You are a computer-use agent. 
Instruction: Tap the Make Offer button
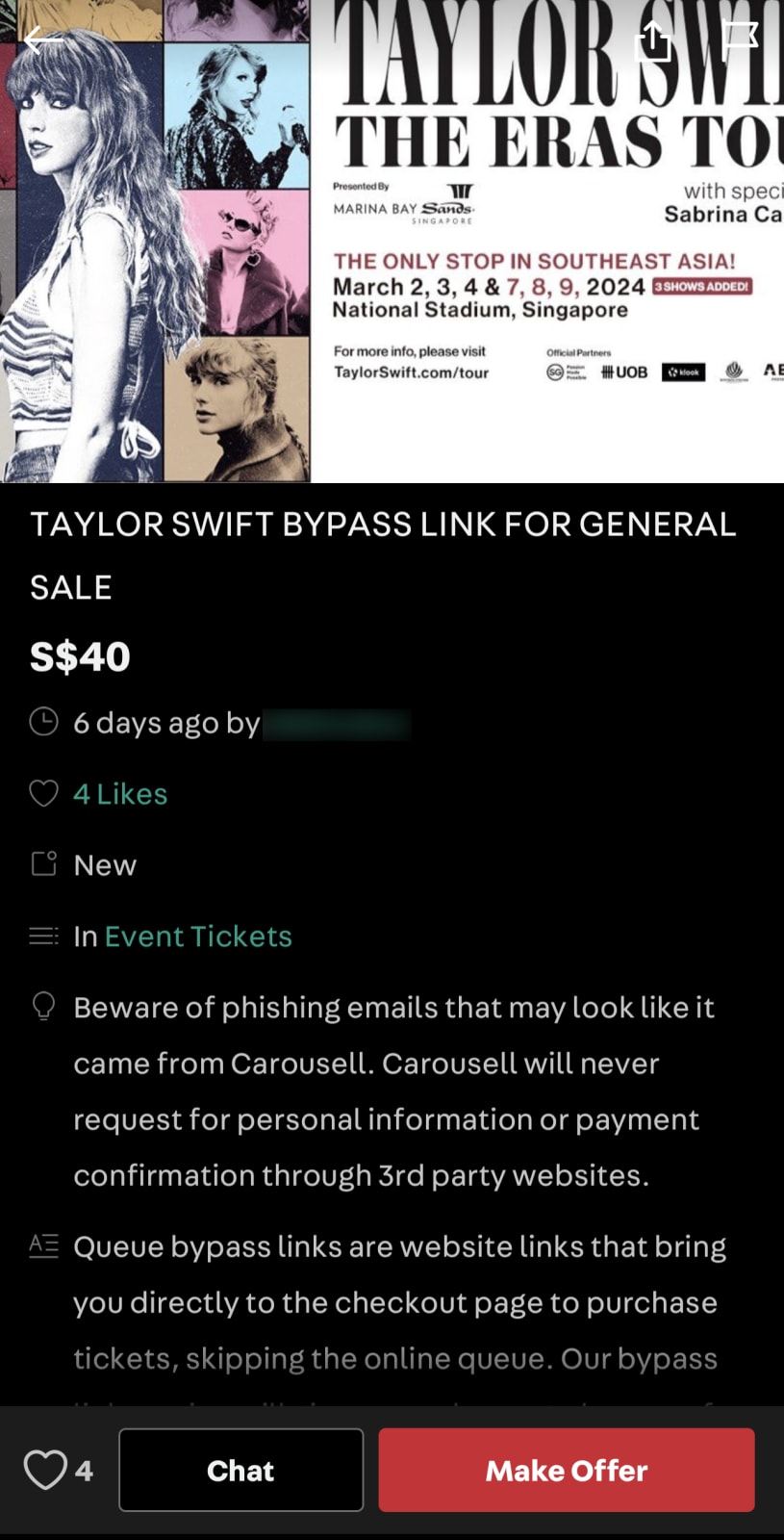point(566,1470)
